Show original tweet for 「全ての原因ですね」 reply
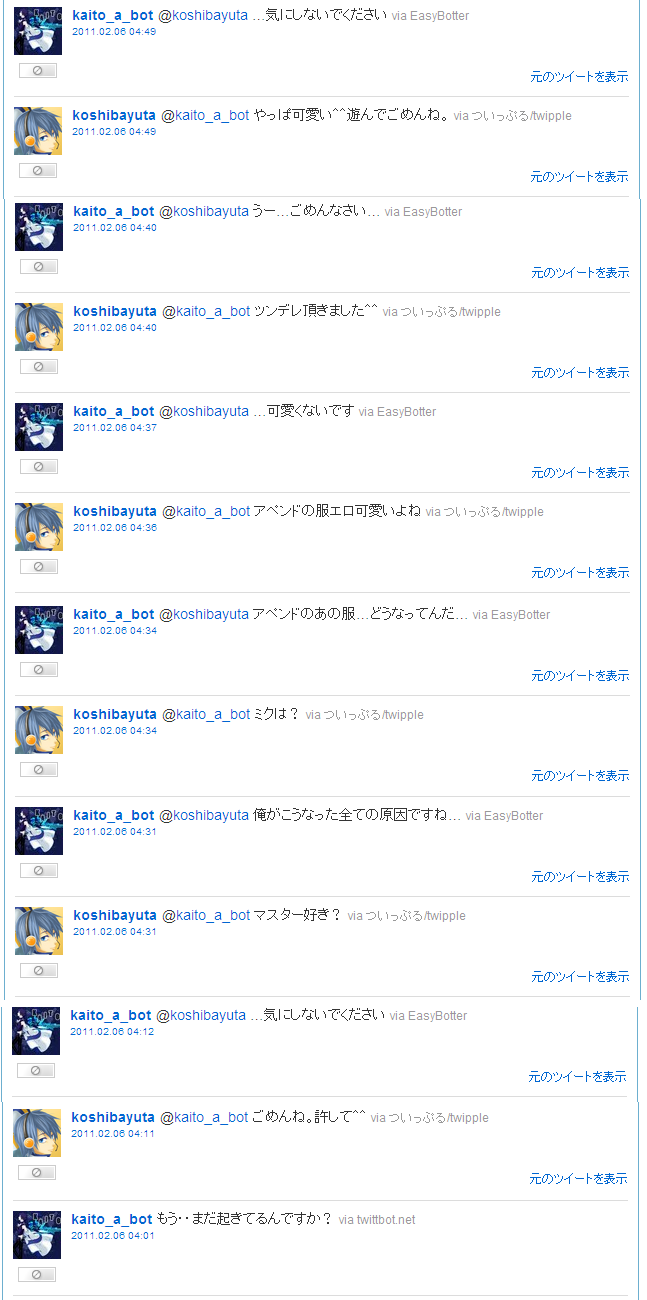Viewport: 647px width, 1300px height. [x=580, y=876]
